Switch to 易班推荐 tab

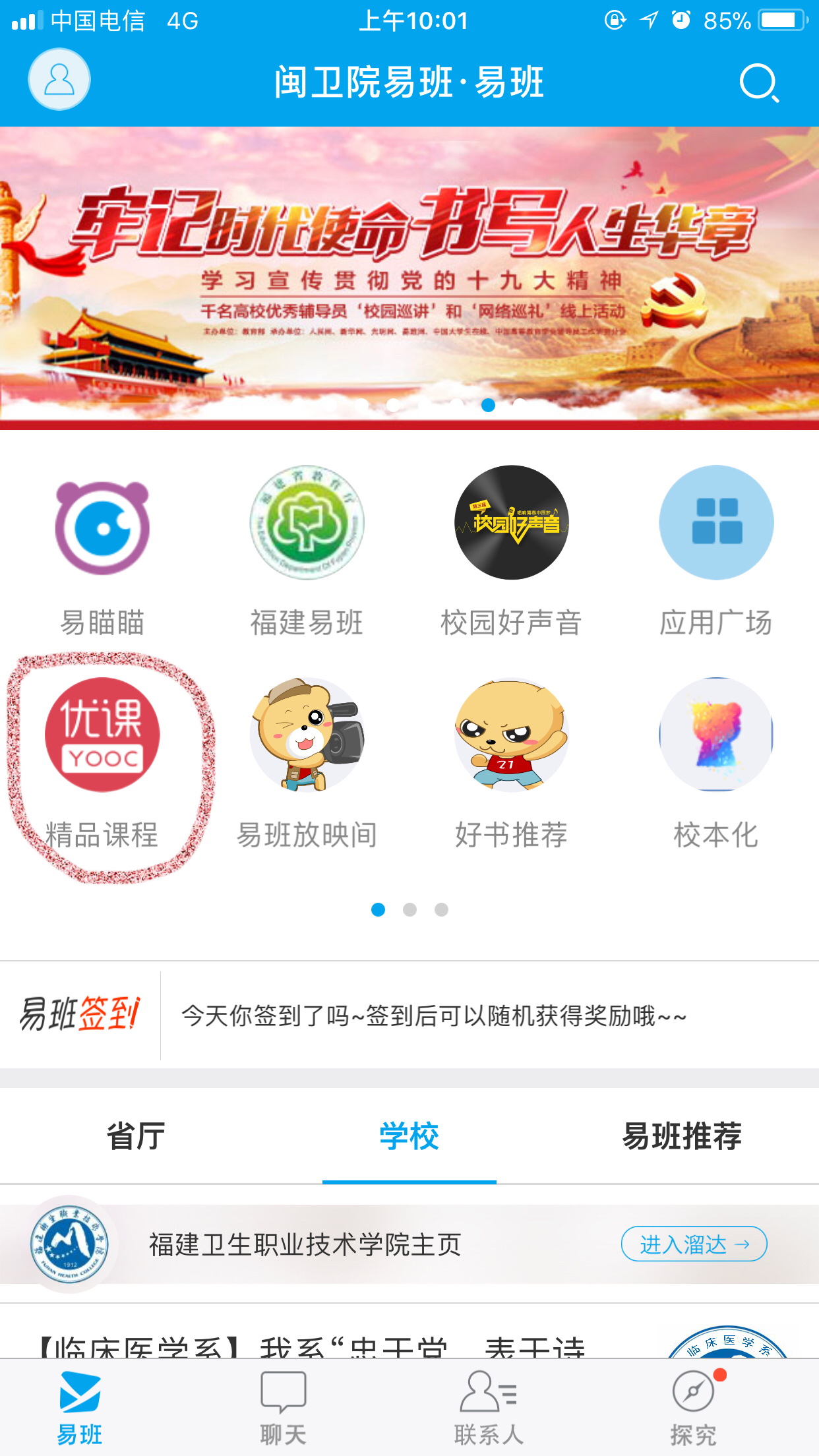pos(682,1136)
